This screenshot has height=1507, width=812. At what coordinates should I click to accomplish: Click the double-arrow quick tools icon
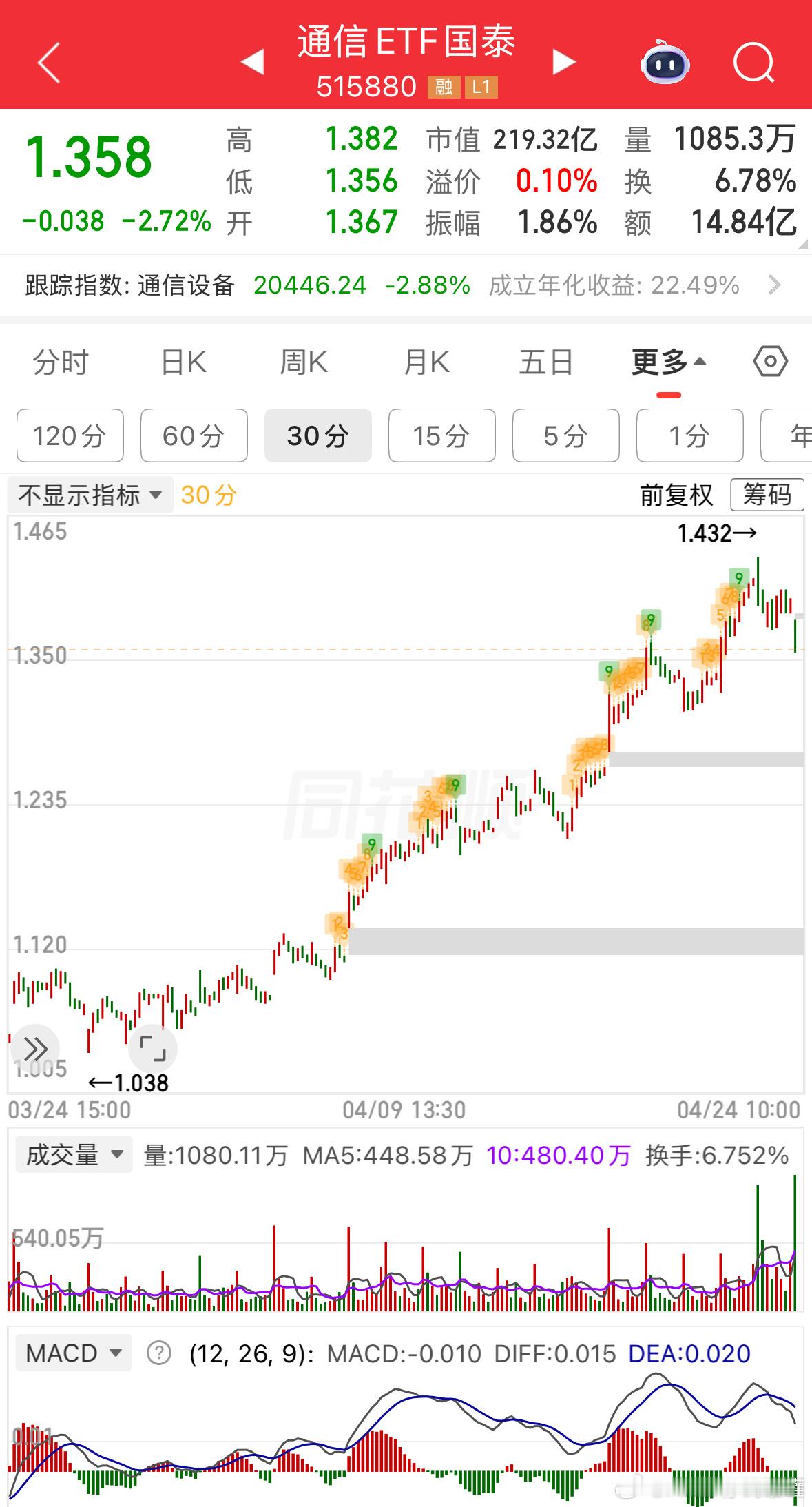pos(34,1049)
